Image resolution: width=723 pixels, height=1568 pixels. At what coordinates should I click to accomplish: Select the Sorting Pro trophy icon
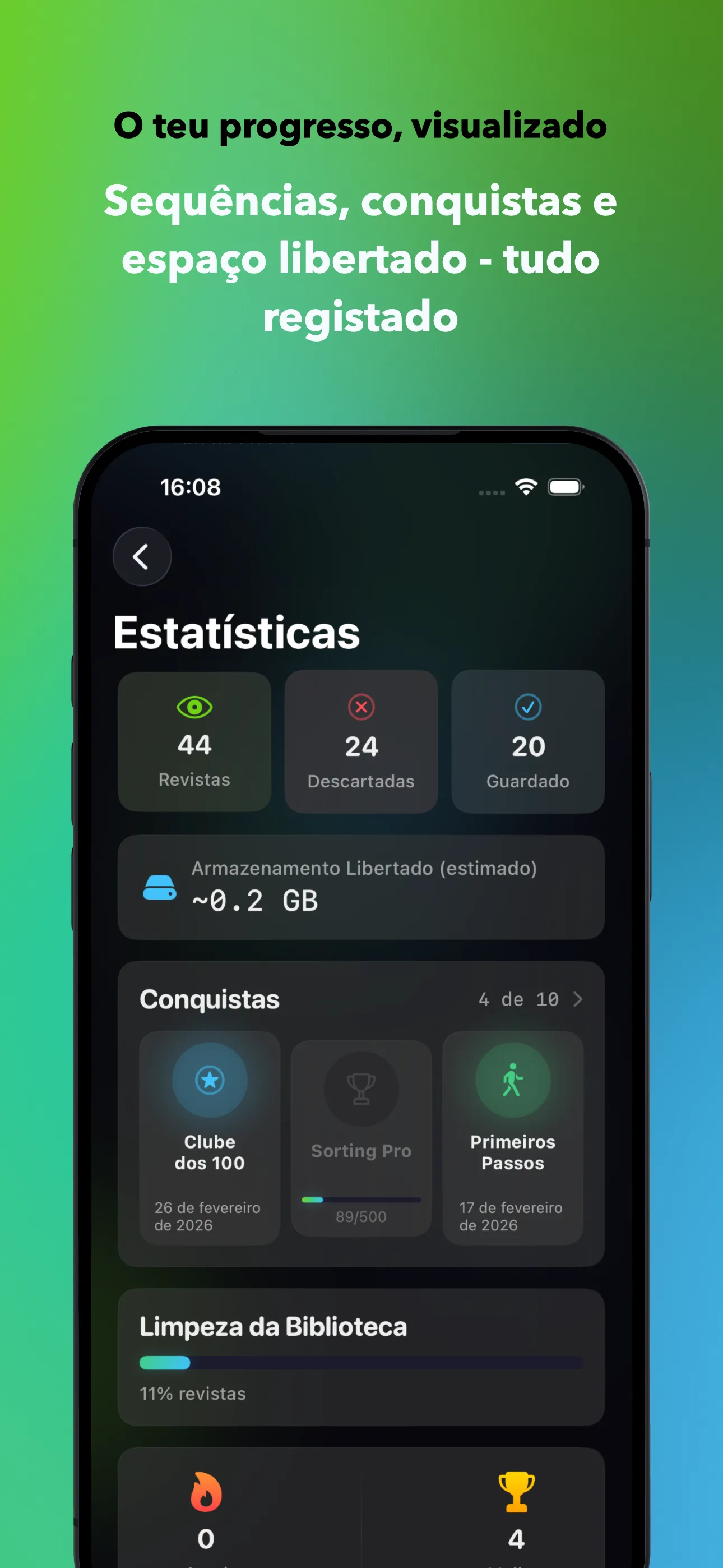click(360, 1090)
